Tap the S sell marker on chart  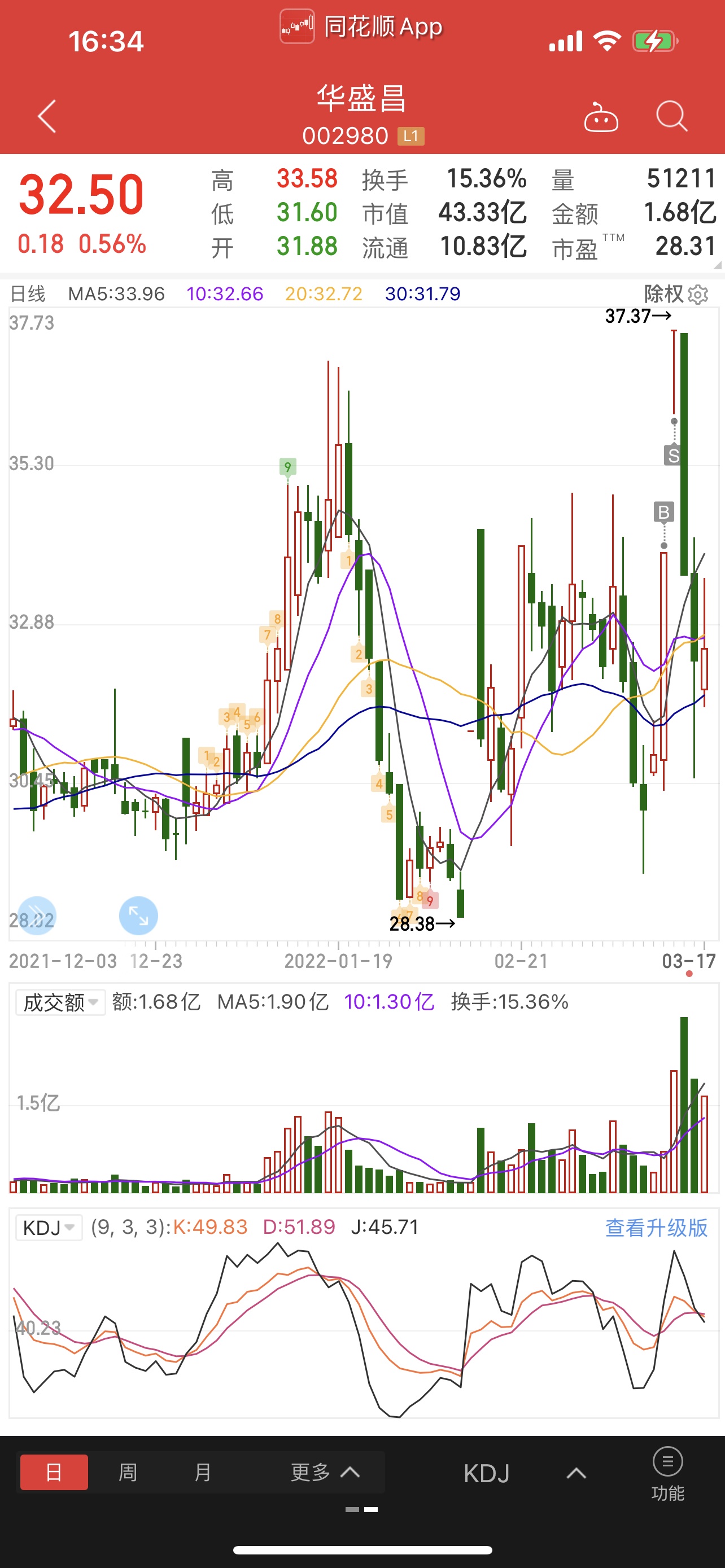tap(672, 455)
